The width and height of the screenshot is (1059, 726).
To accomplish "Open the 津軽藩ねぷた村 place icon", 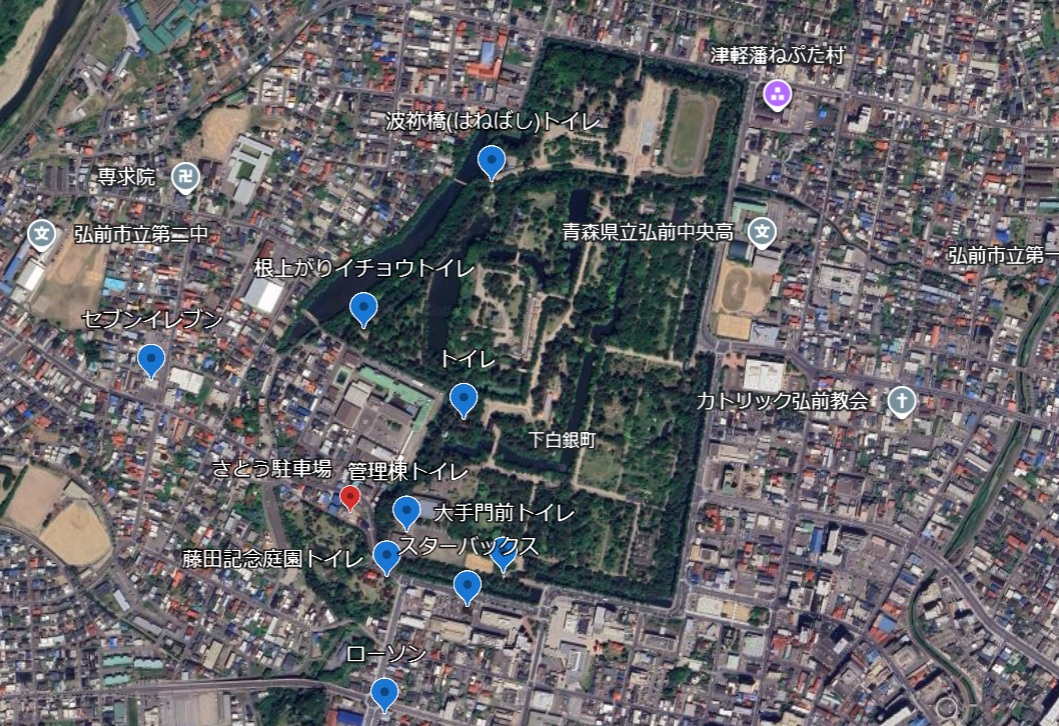I will (x=777, y=95).
